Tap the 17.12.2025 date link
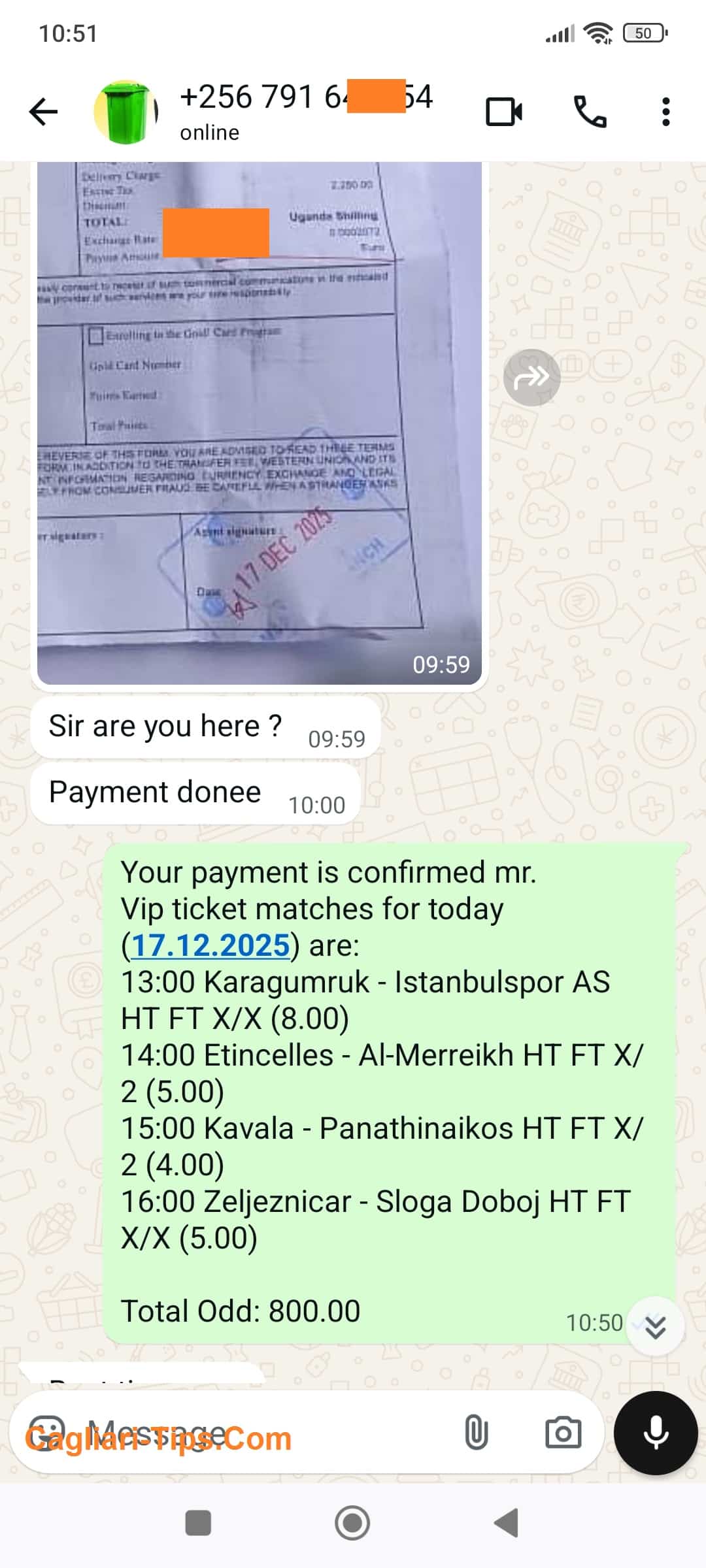Viewport: 706px width, 1568px height. pyautogui.click(x=210, y=945)
